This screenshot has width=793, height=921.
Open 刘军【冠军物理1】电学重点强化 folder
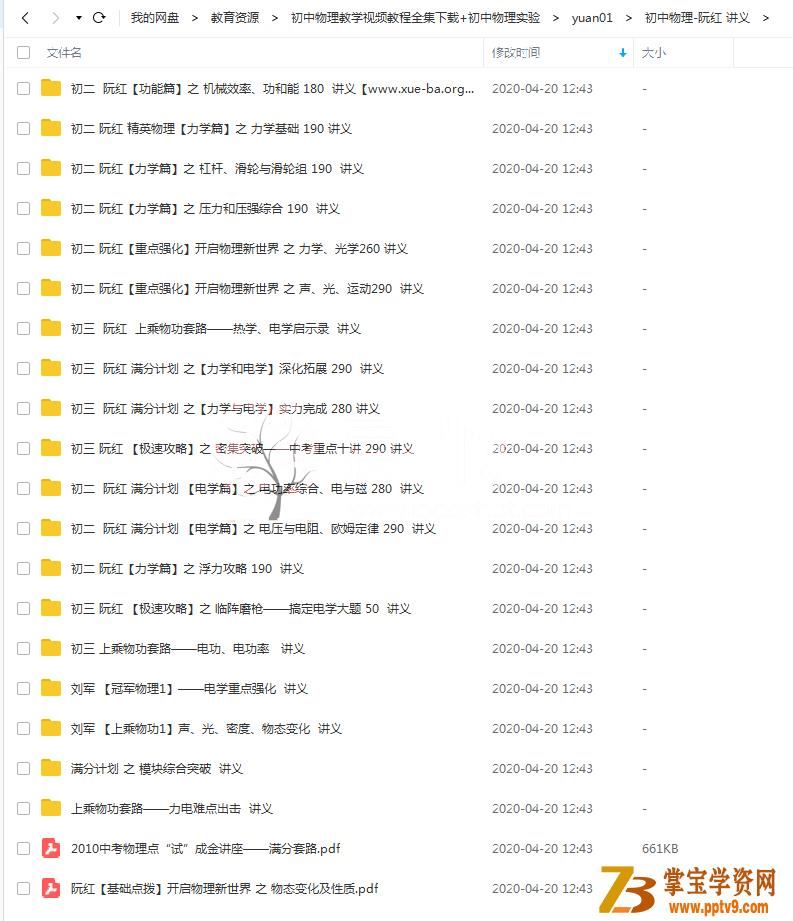[x=189, y=688]
